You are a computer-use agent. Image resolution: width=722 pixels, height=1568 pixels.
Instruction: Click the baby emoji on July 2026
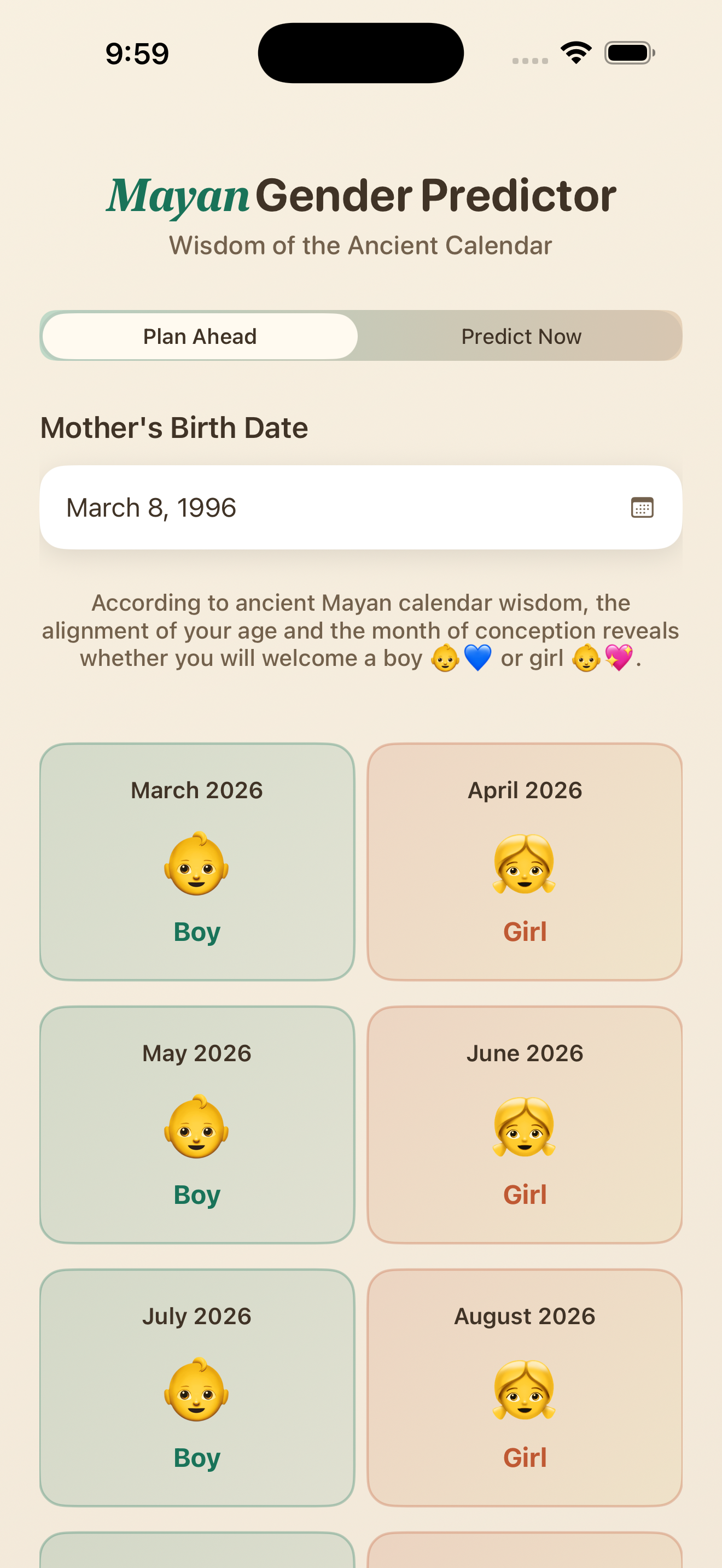196,1391
